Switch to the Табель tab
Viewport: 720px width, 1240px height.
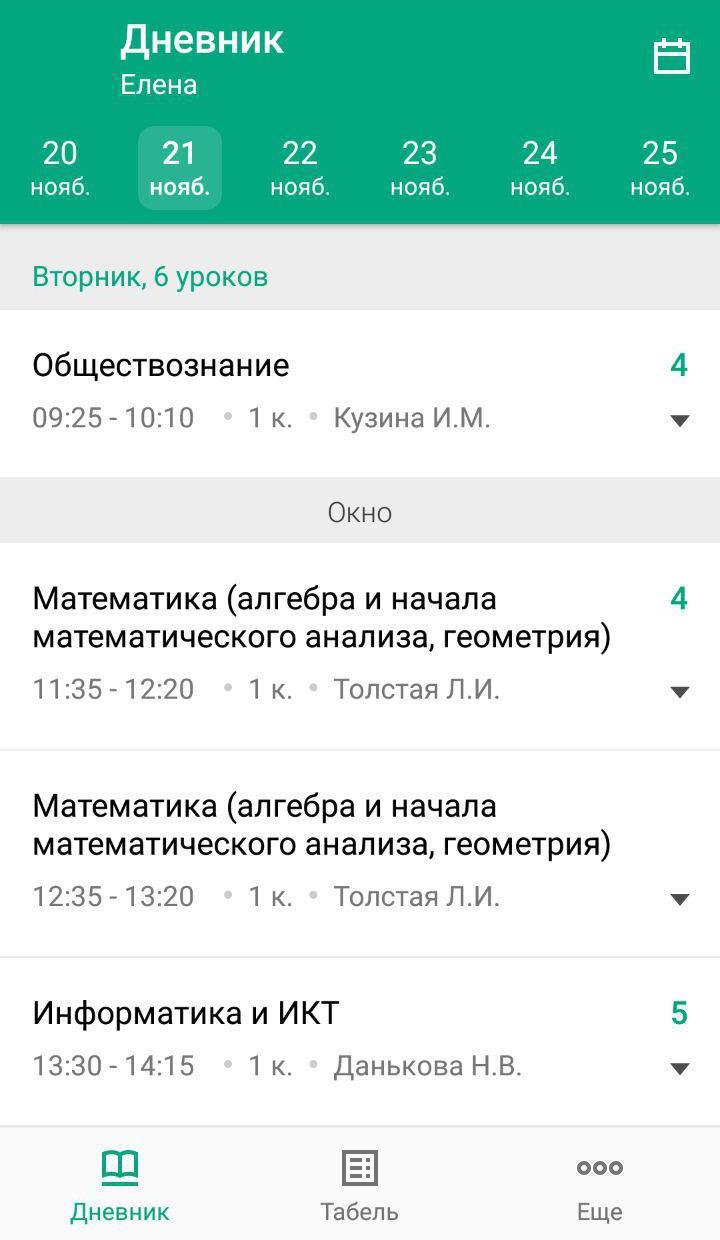[360, 1186]
